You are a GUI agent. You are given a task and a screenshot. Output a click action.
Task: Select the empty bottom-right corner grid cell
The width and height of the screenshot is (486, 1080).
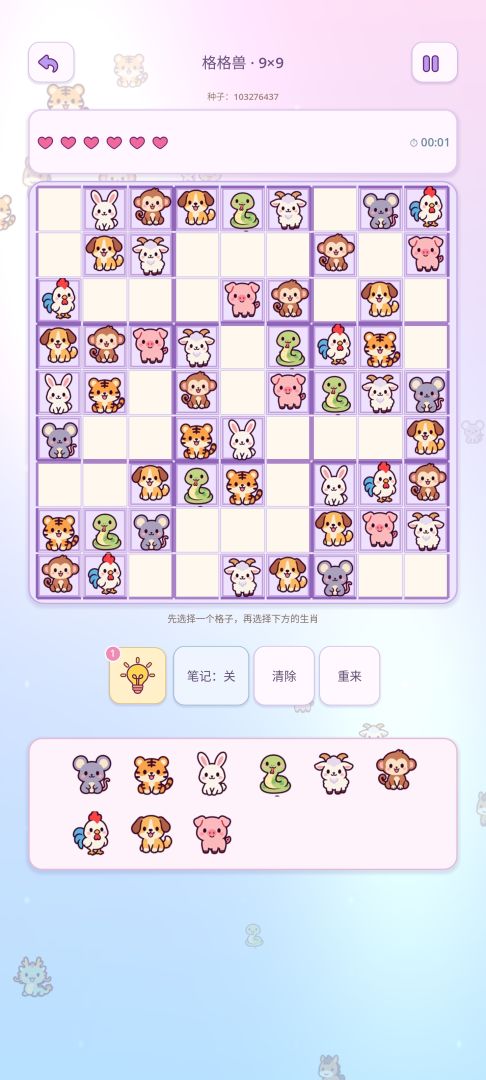[426, 576]
